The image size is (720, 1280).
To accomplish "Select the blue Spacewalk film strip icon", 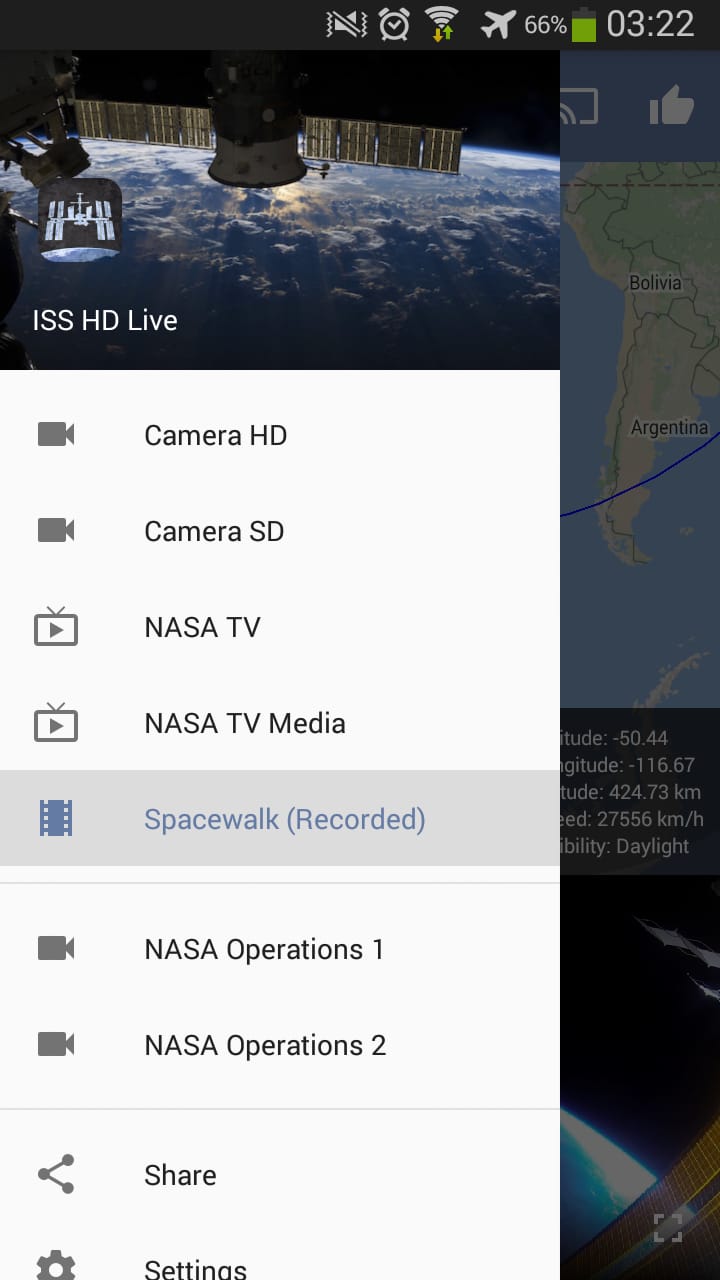I will pyautogui.click(x=57, y=818).
